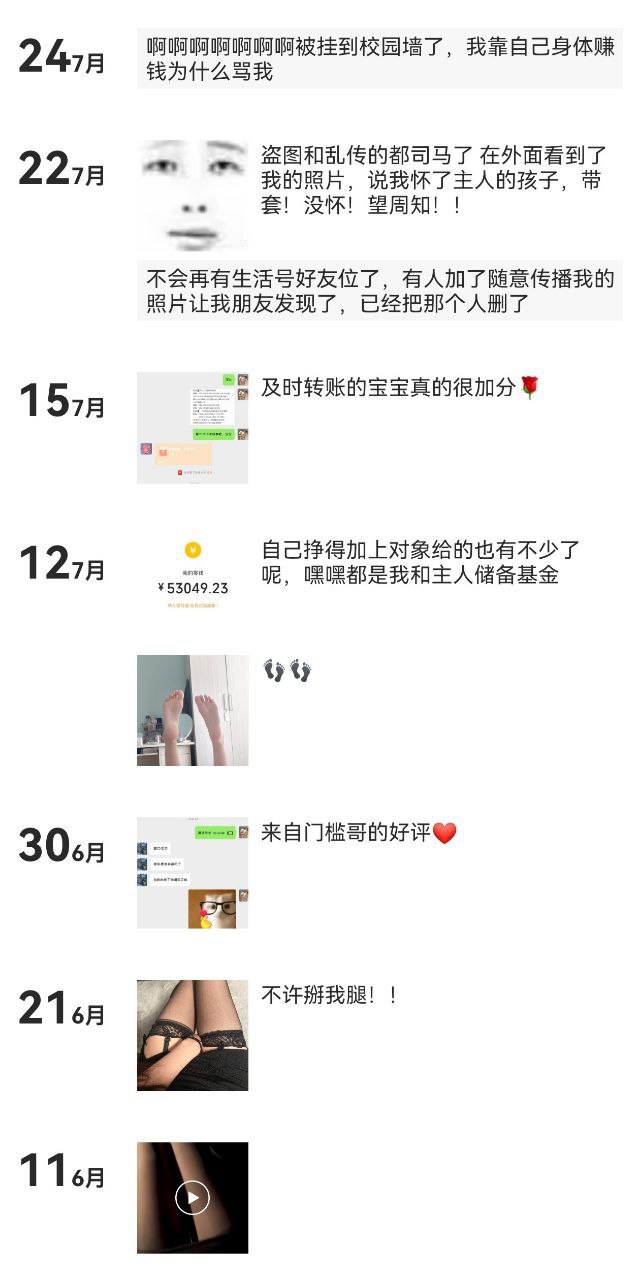Open the text post starting 不会再有生活号好友位了
The height and width of the screenshot is (1280, 640).
pos(379,291)
